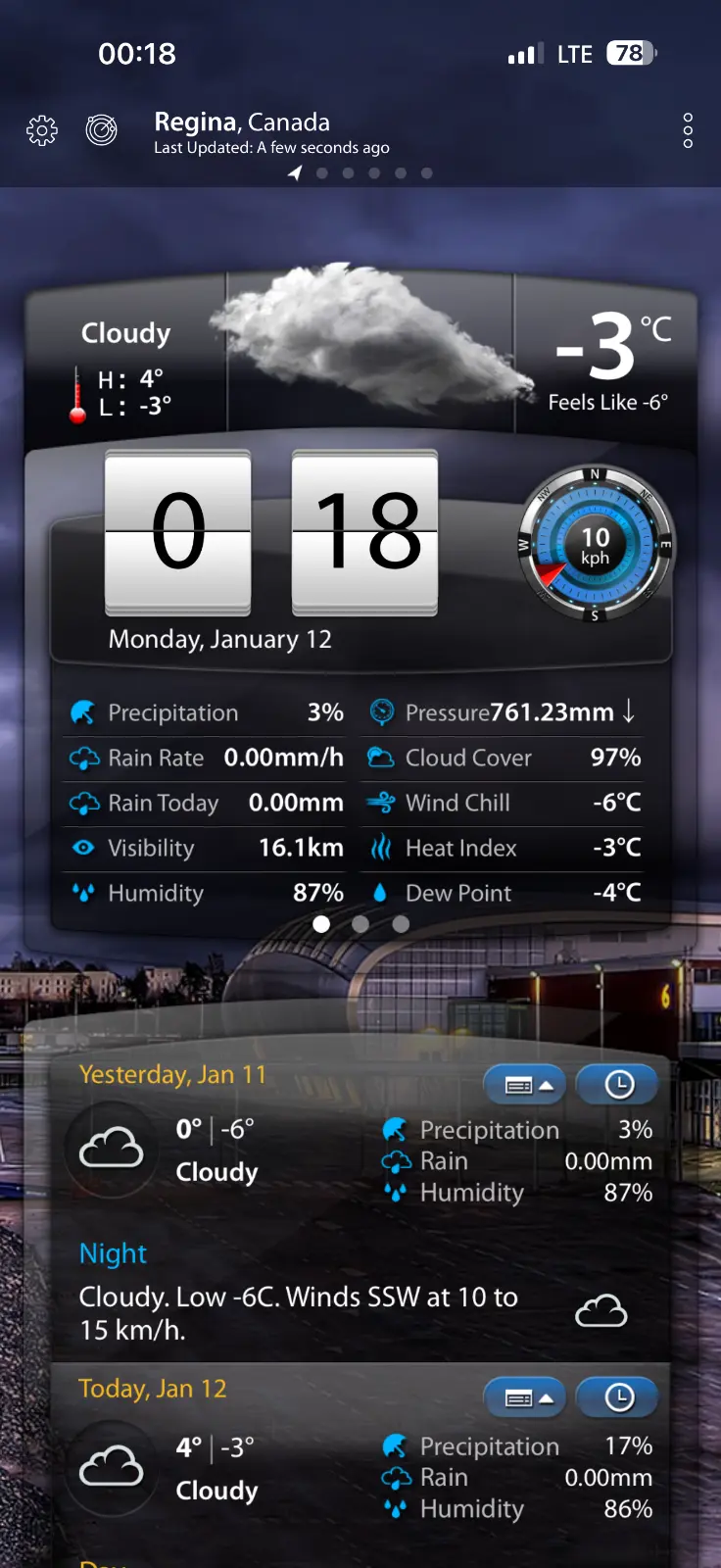Collapse details for Today, Jan 12

click(526, 1398)
